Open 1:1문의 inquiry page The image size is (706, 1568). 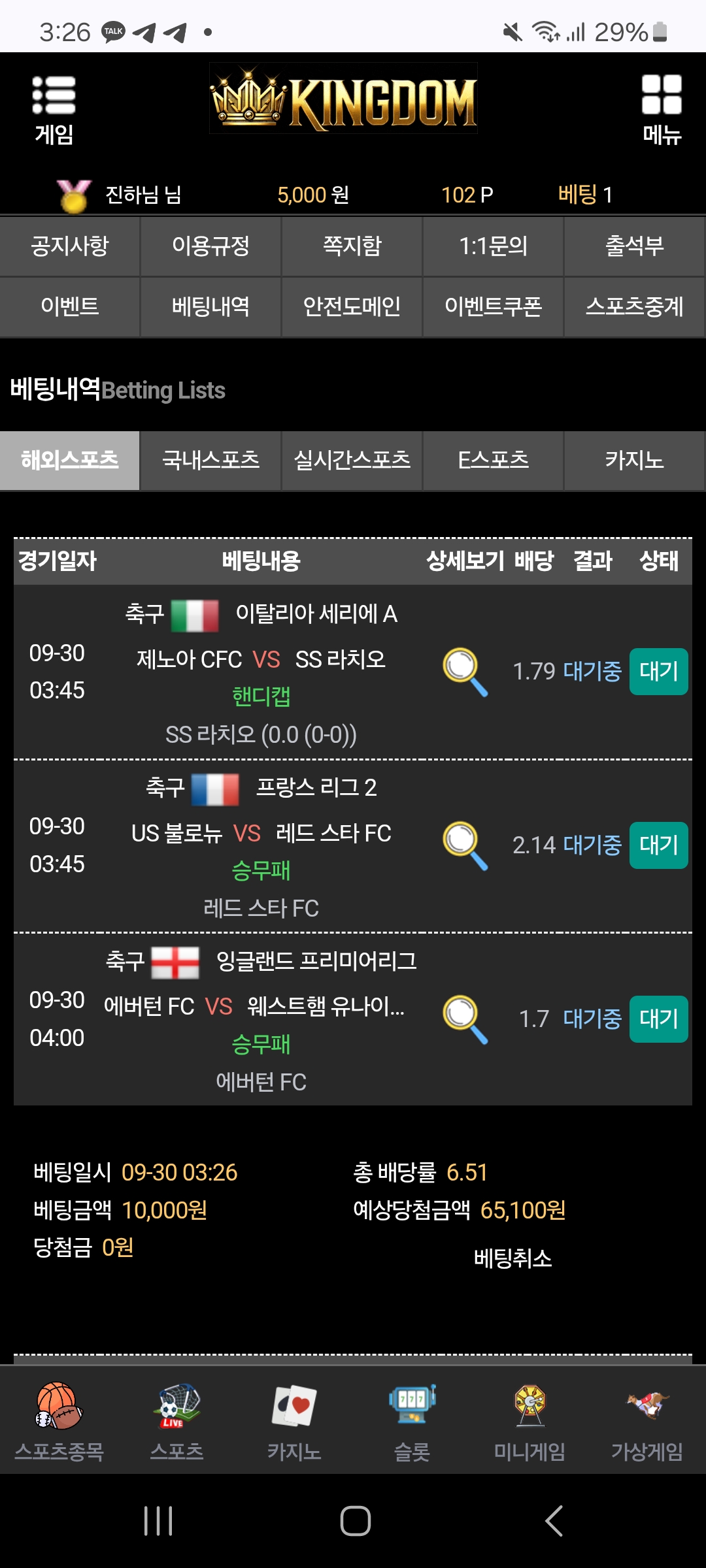(493, 246)
